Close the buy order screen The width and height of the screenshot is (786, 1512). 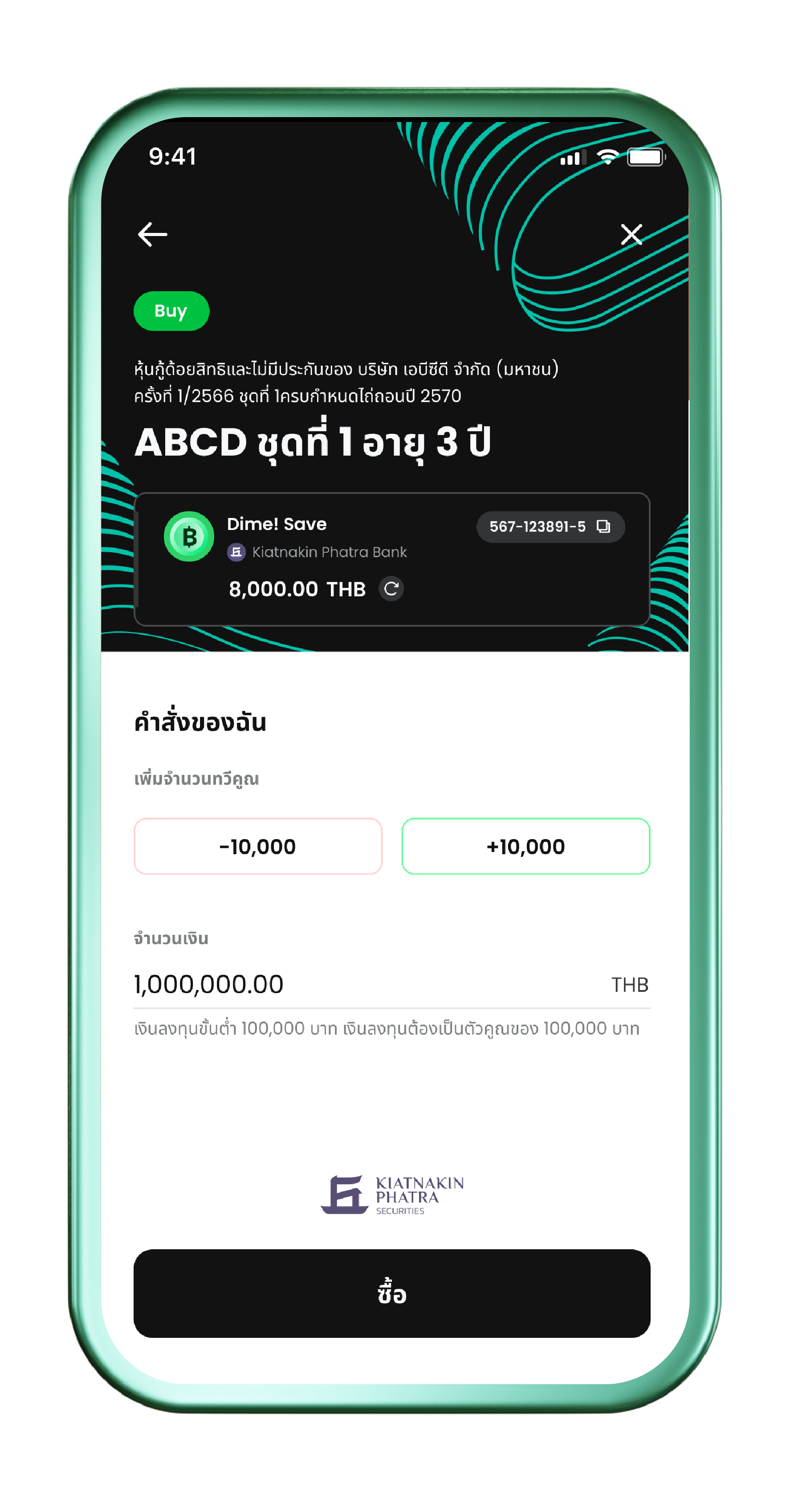pyautogui.click(x=631, y=234)
